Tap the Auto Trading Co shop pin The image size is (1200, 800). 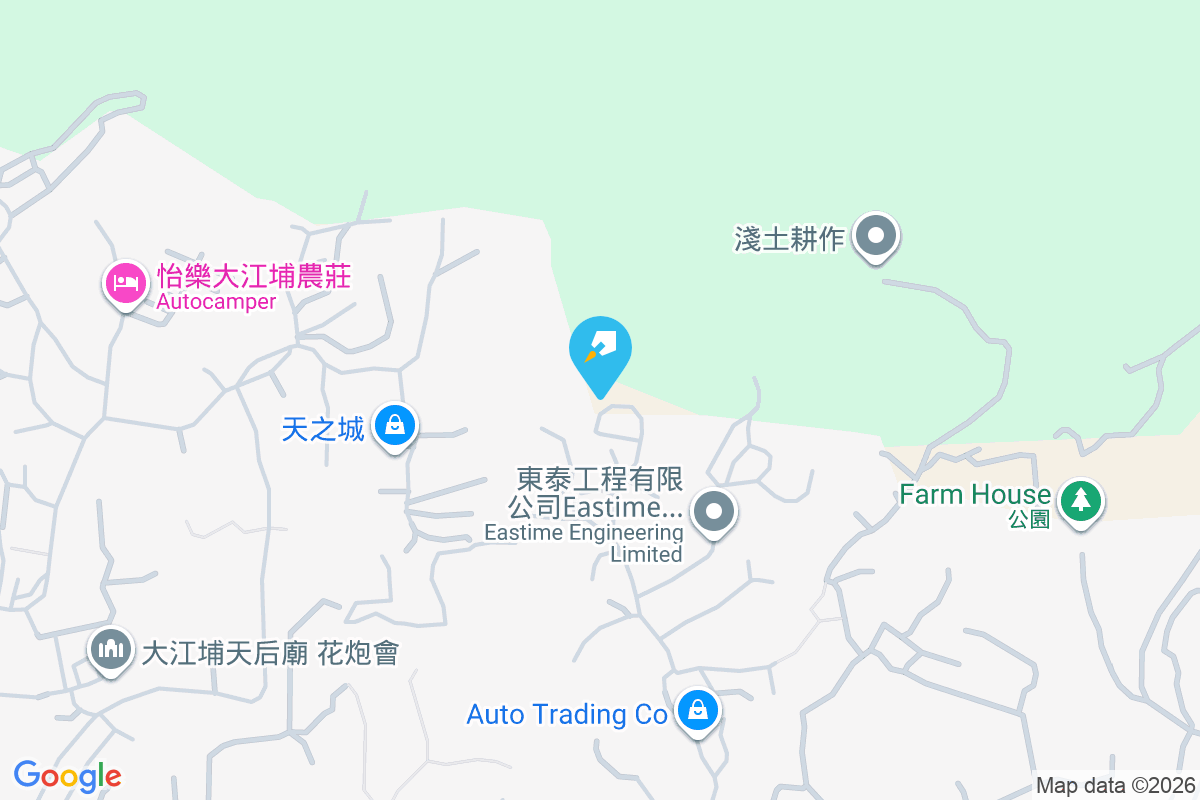click(x=697, y=711)
